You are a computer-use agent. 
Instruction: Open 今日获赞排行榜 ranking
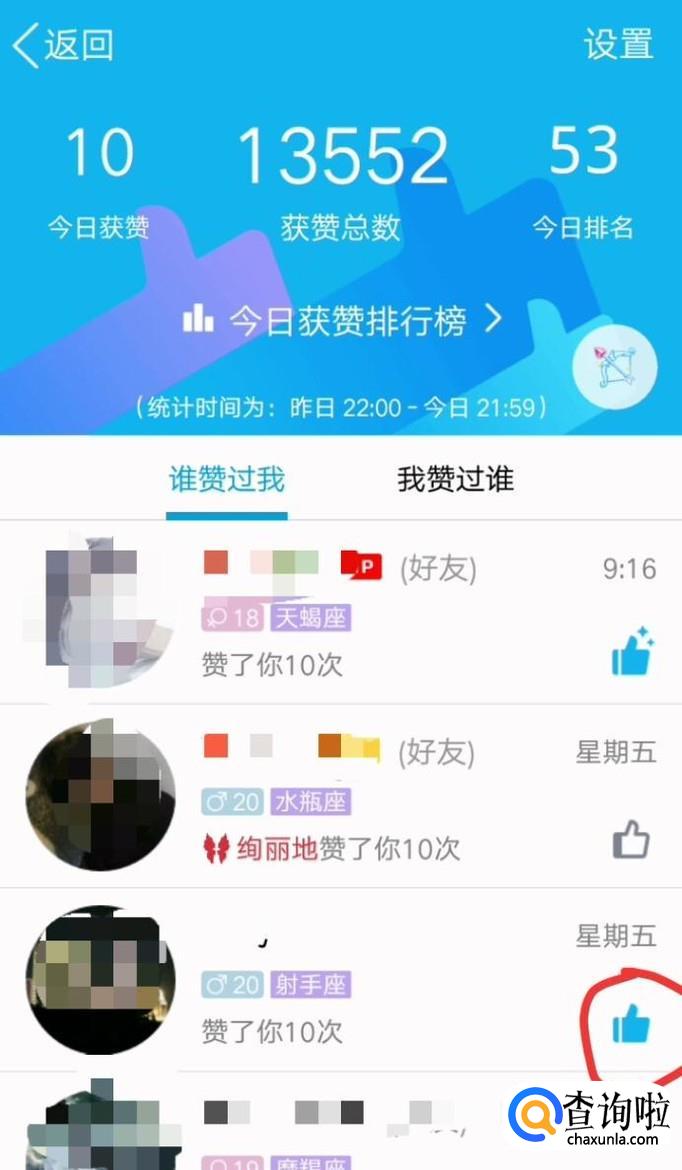click(x=342, y=320)
